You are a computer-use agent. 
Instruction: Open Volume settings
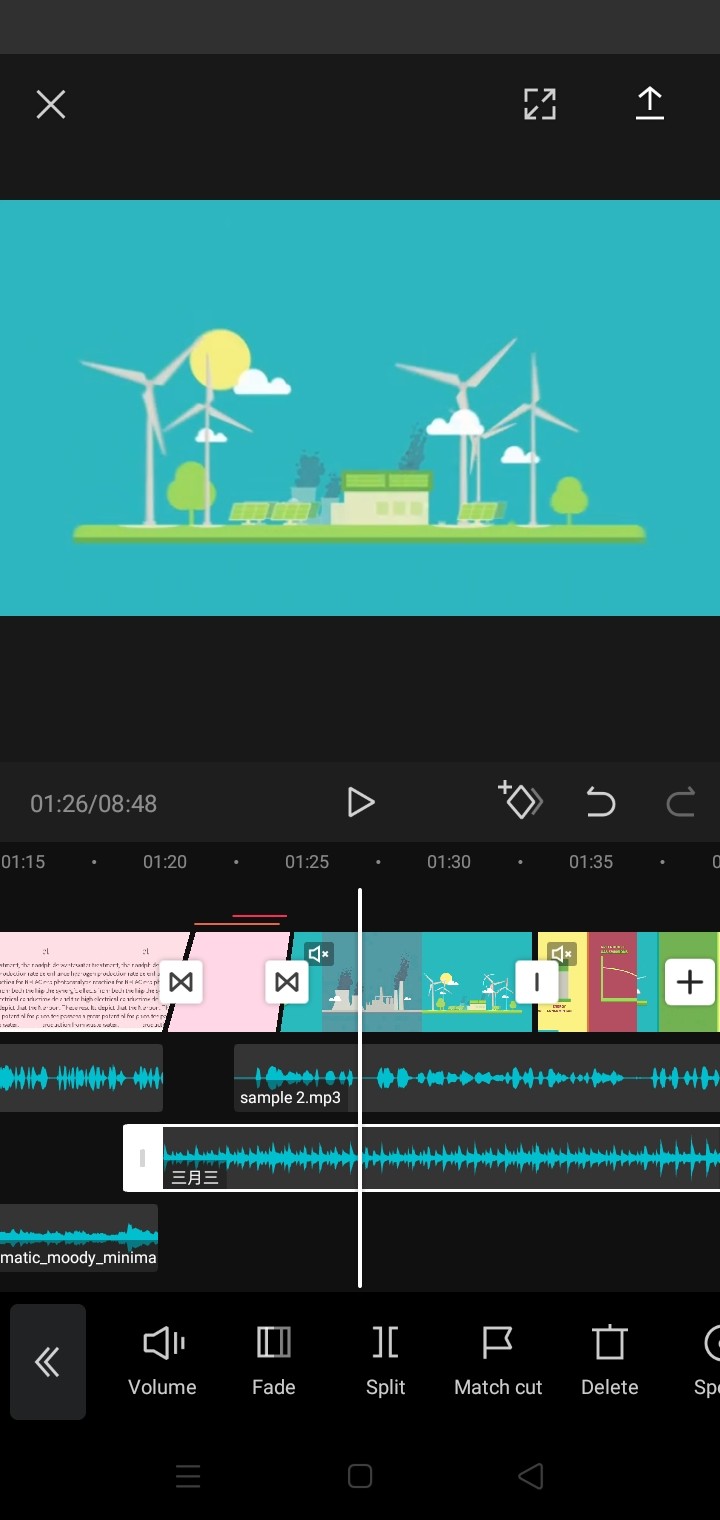(x=162, y=1361)
